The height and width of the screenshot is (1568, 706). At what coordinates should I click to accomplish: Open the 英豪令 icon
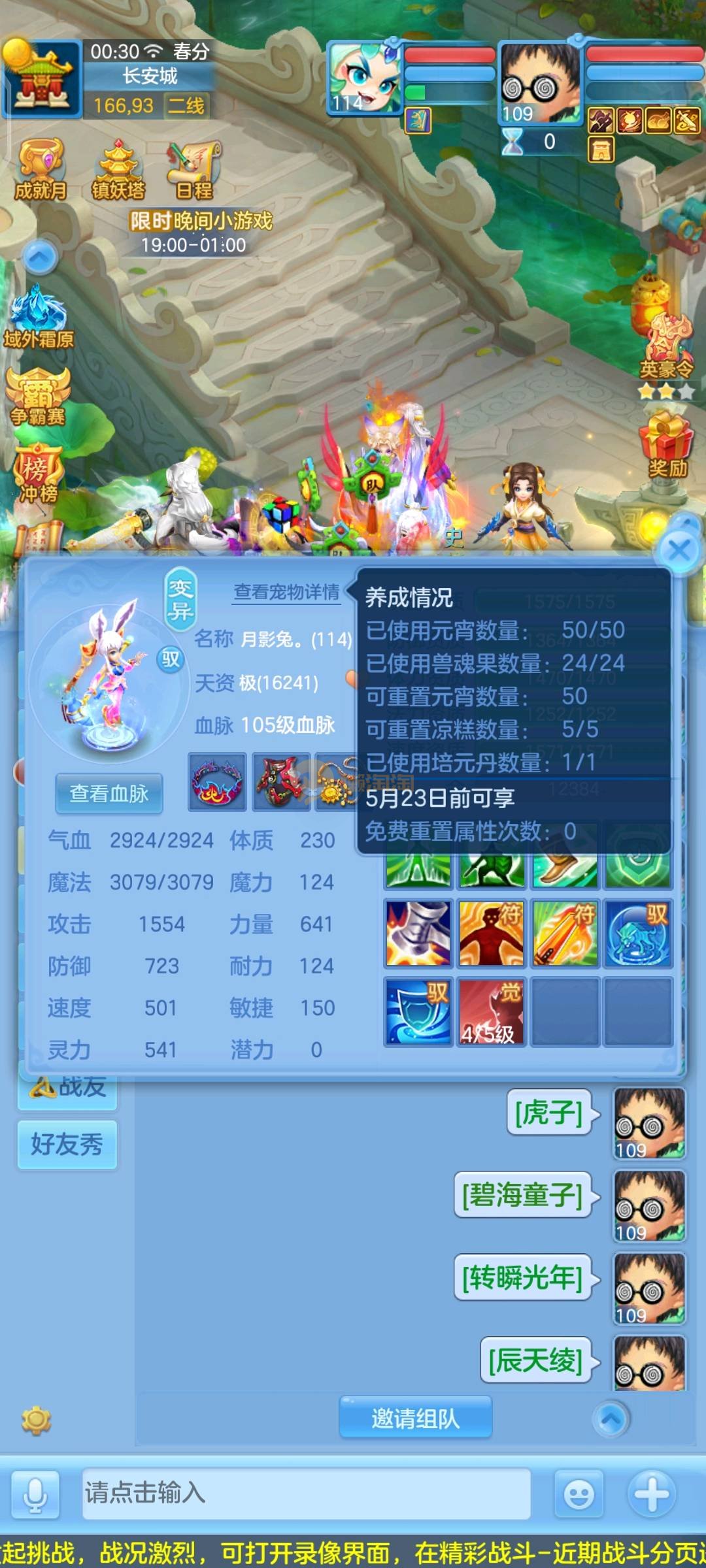666,346
